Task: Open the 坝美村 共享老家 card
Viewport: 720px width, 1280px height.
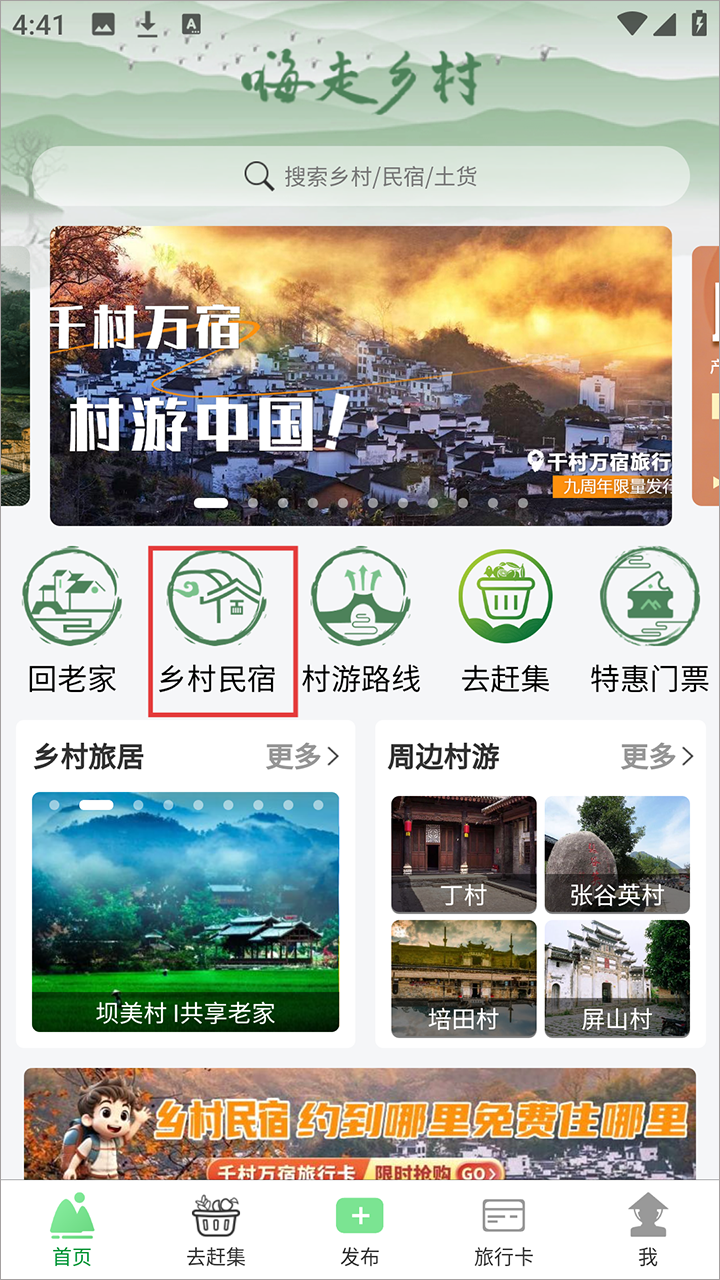Action: tap(186, 912)
